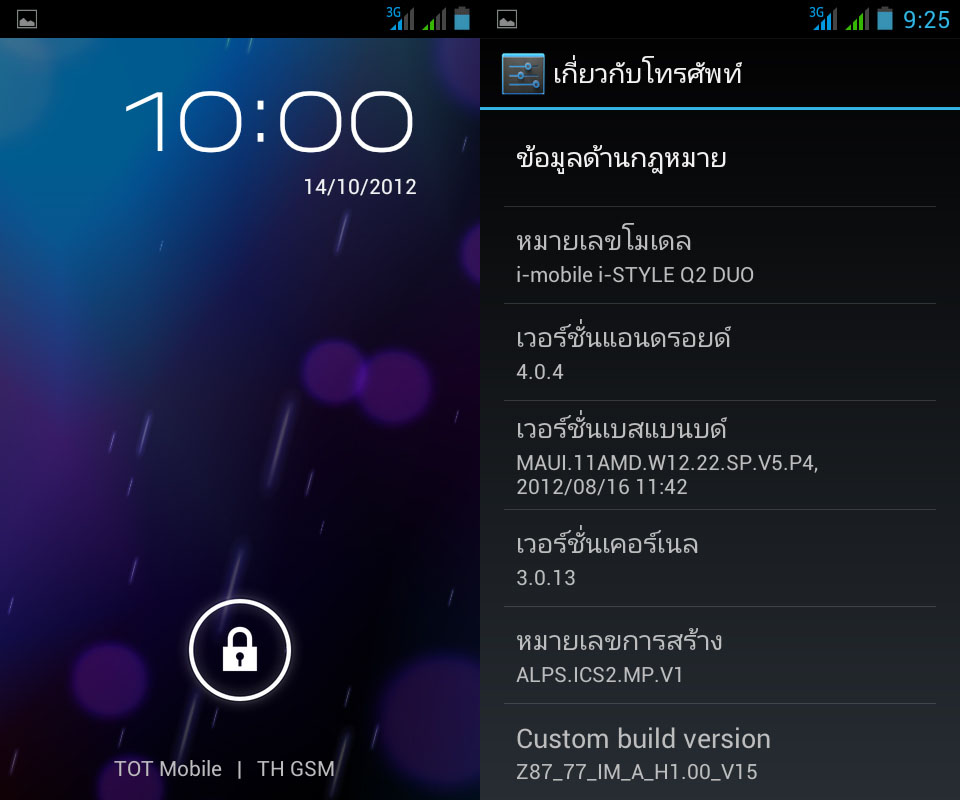Tap the หมายเลขการสร้าง build number row

click(x=719, y=656)
